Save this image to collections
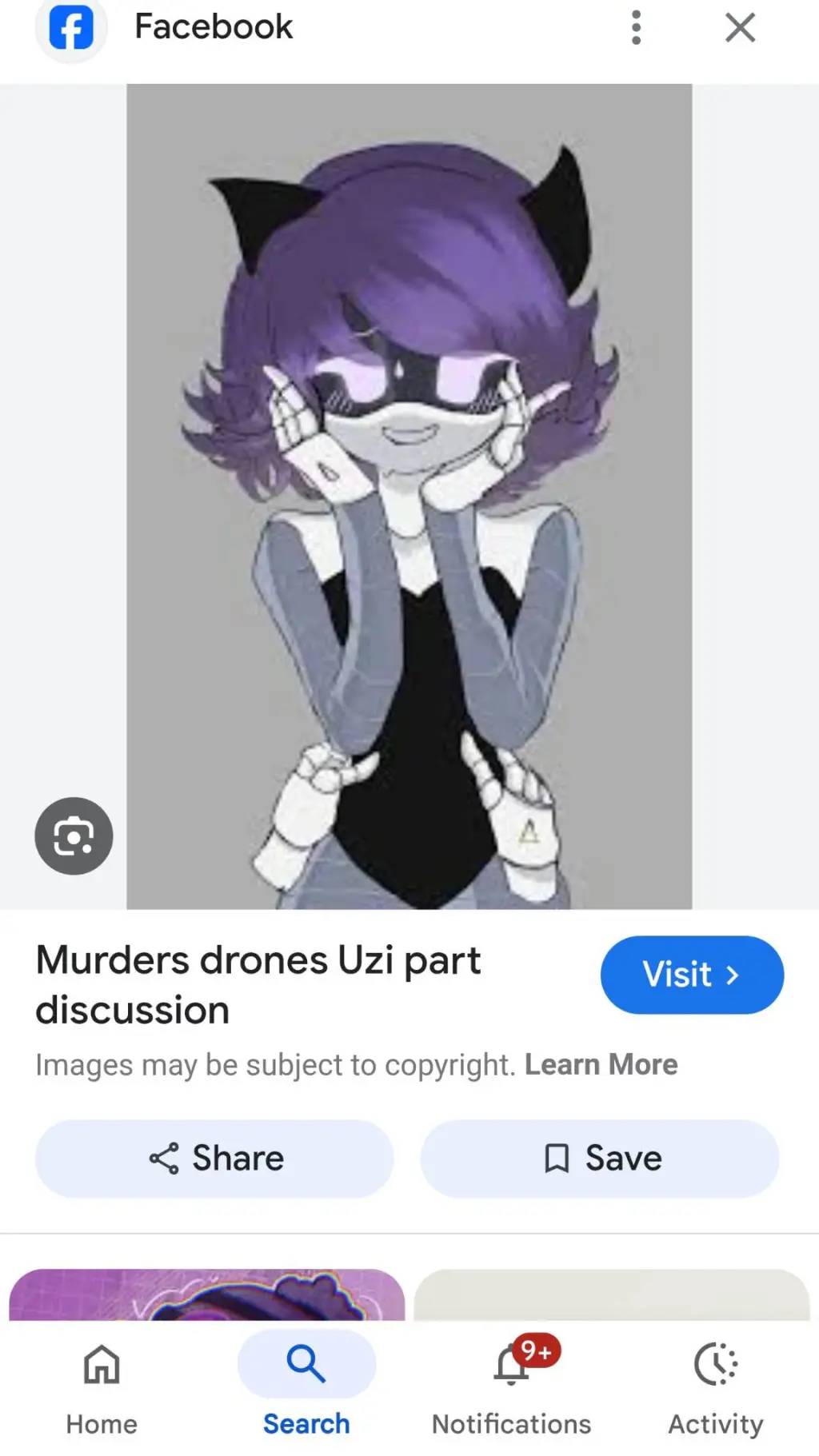Image resolution: width=819 pixels, height=1456 pixels. pyautogui.click(x=600, y=1158)
